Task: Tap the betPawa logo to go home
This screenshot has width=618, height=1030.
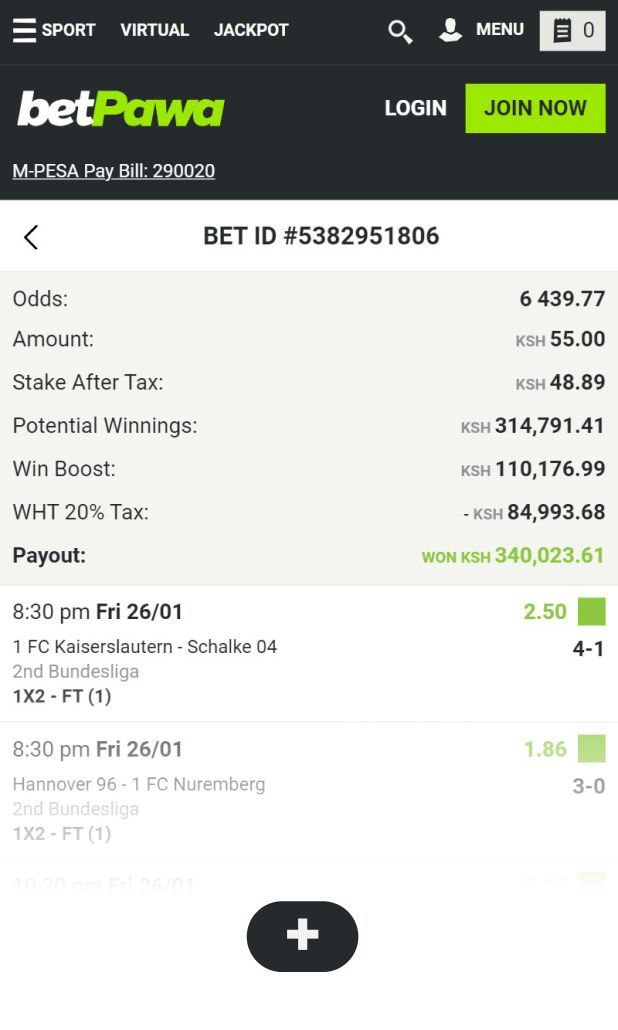Action: [120, 108]
